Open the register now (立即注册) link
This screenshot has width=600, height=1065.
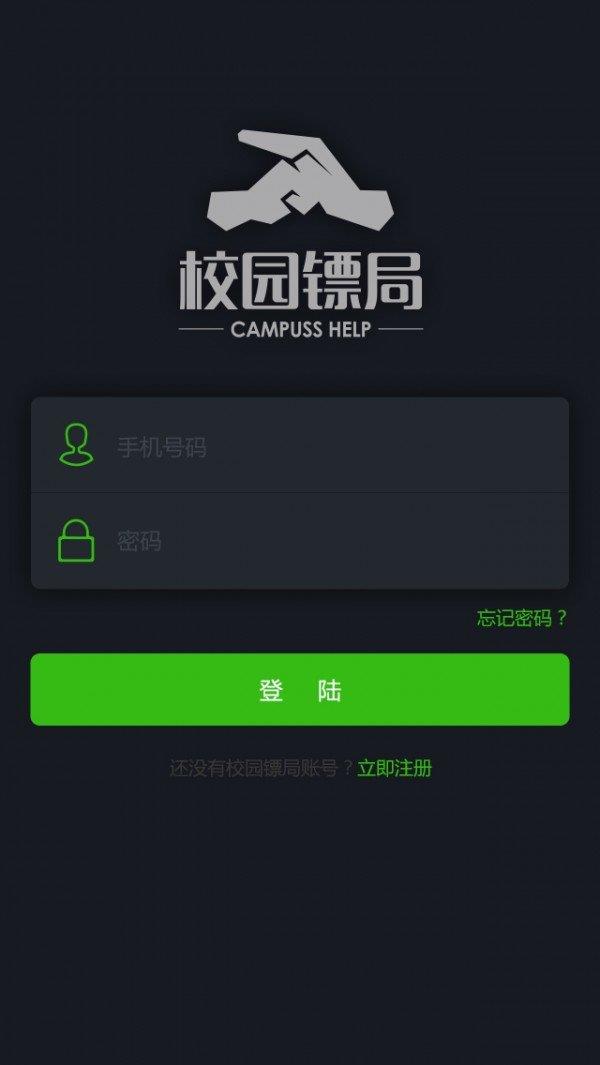click(x=395, y=768)
